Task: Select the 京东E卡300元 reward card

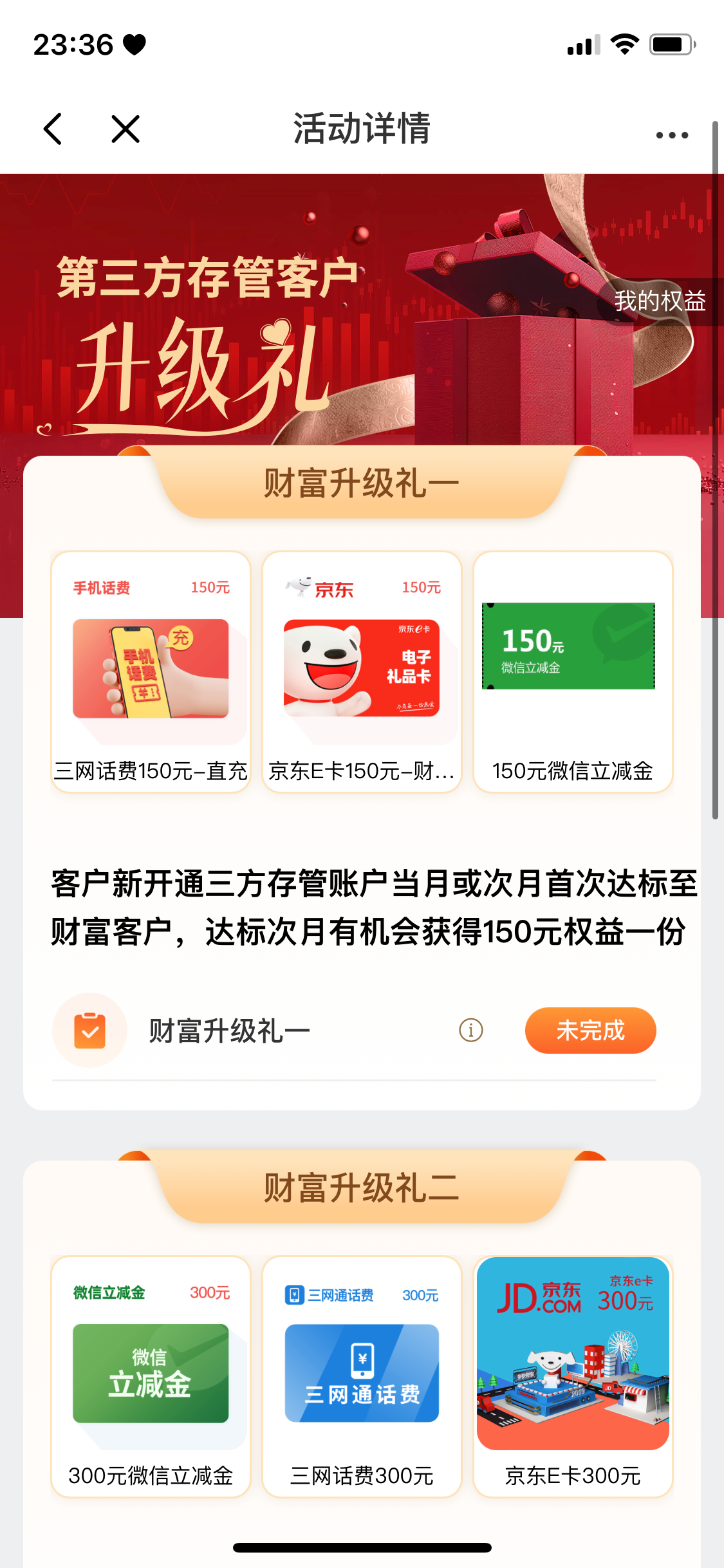Action: coord(573,1376)
